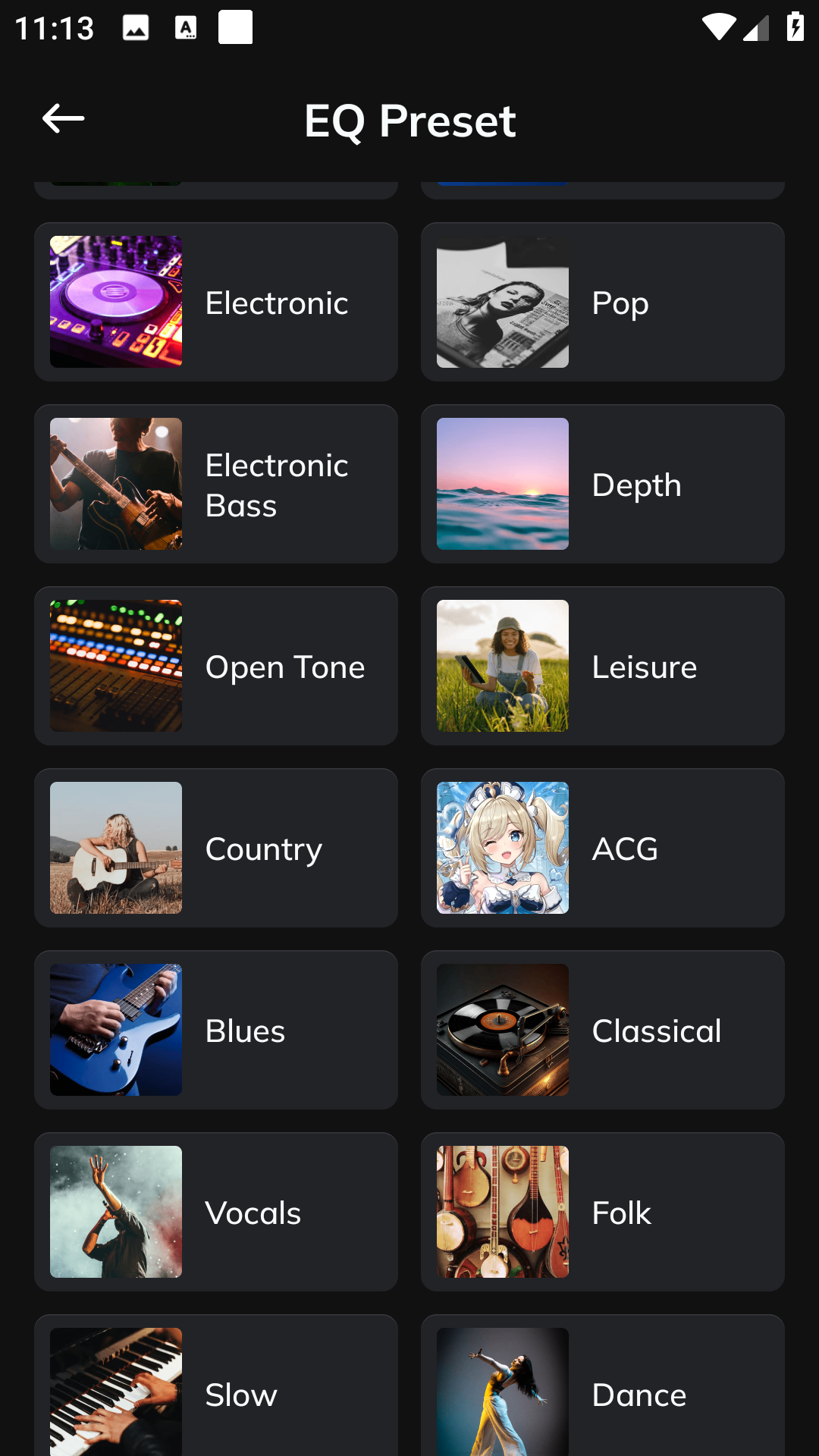The height and width of the screenshot is (1456, 819).
Task: Select the ACG preset
Action: click(603, 848)
